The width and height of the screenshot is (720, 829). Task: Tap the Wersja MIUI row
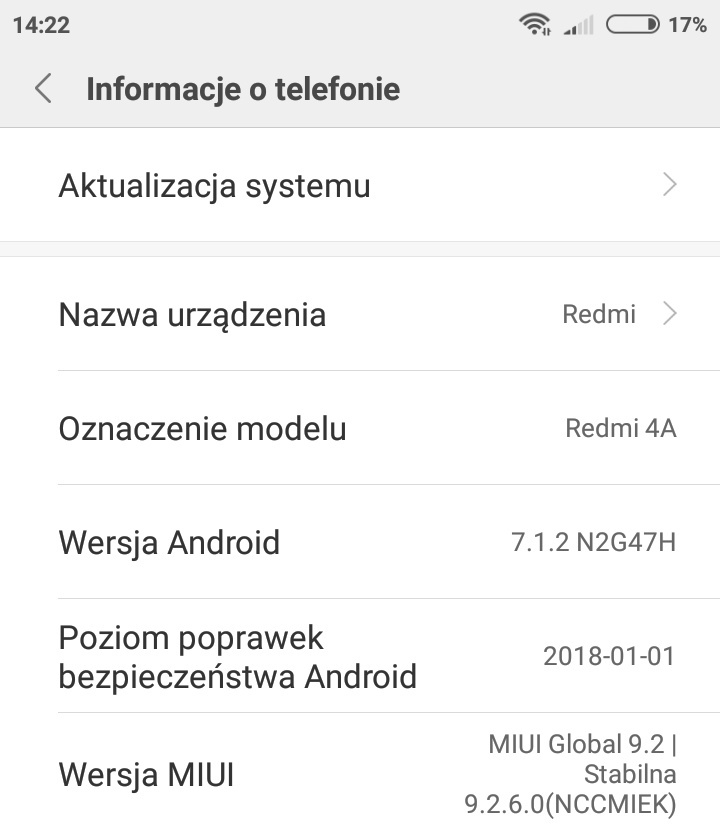[x=360, y=773]
